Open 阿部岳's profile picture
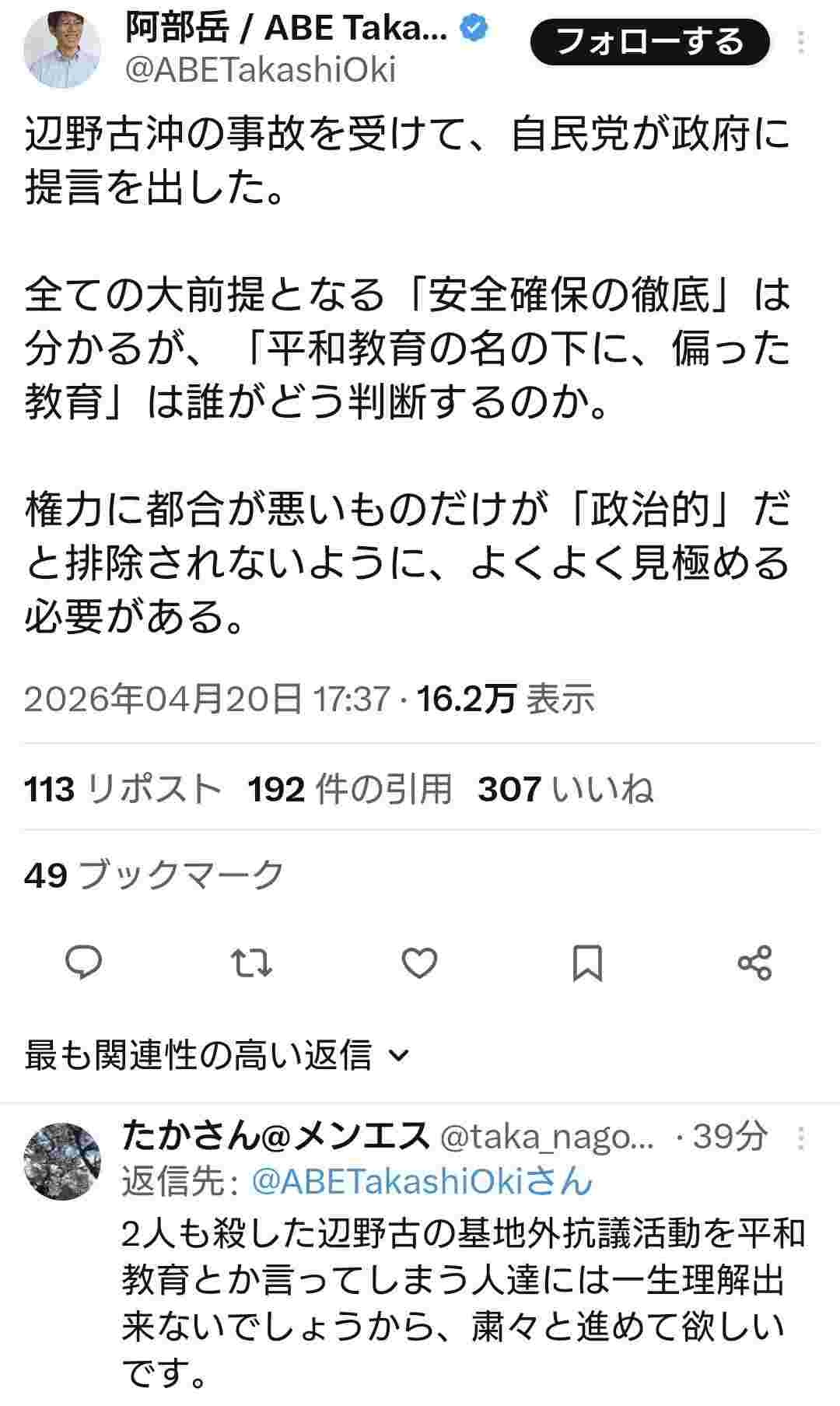Image resolution: width=840 pixels, height=1406 pixels. point(62,50)
